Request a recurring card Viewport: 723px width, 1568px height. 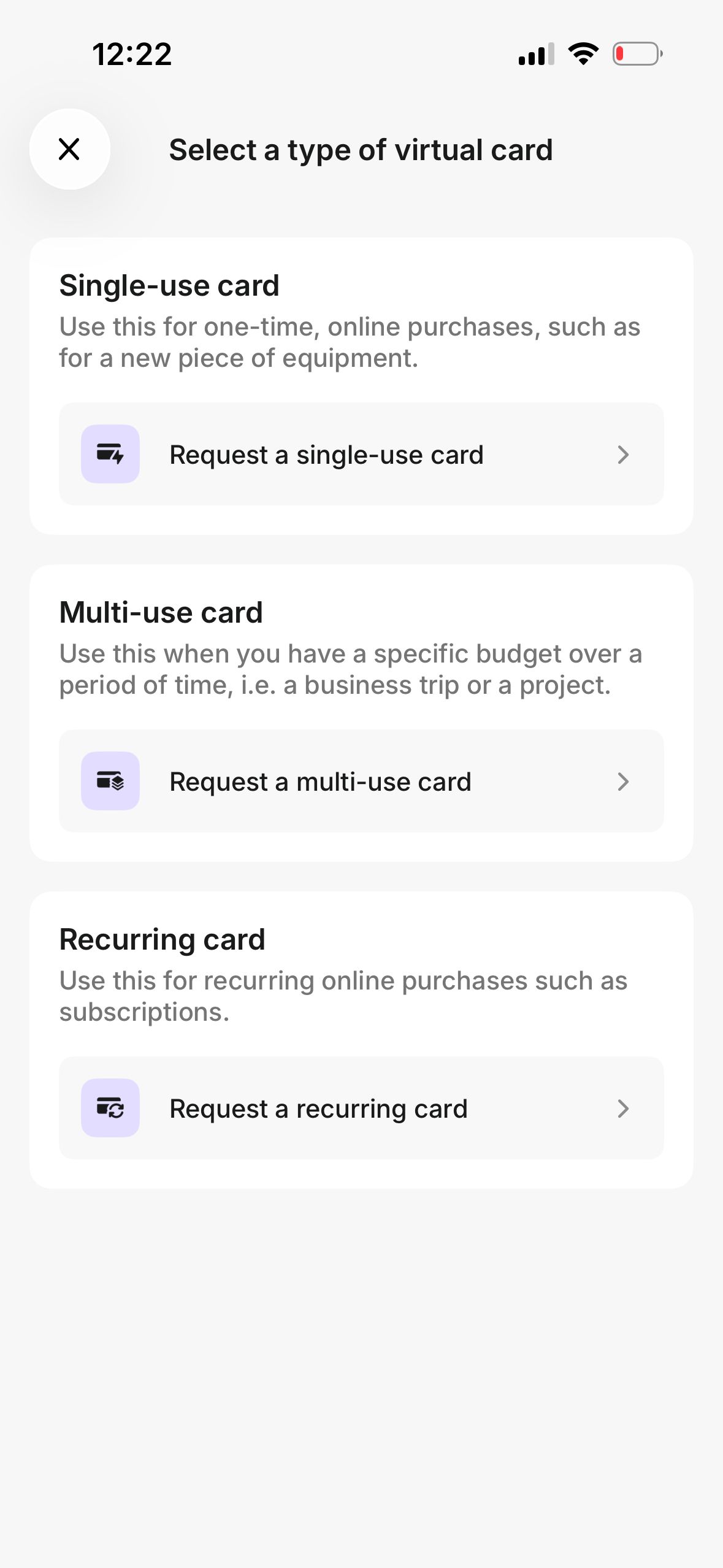click(361, 1108)
